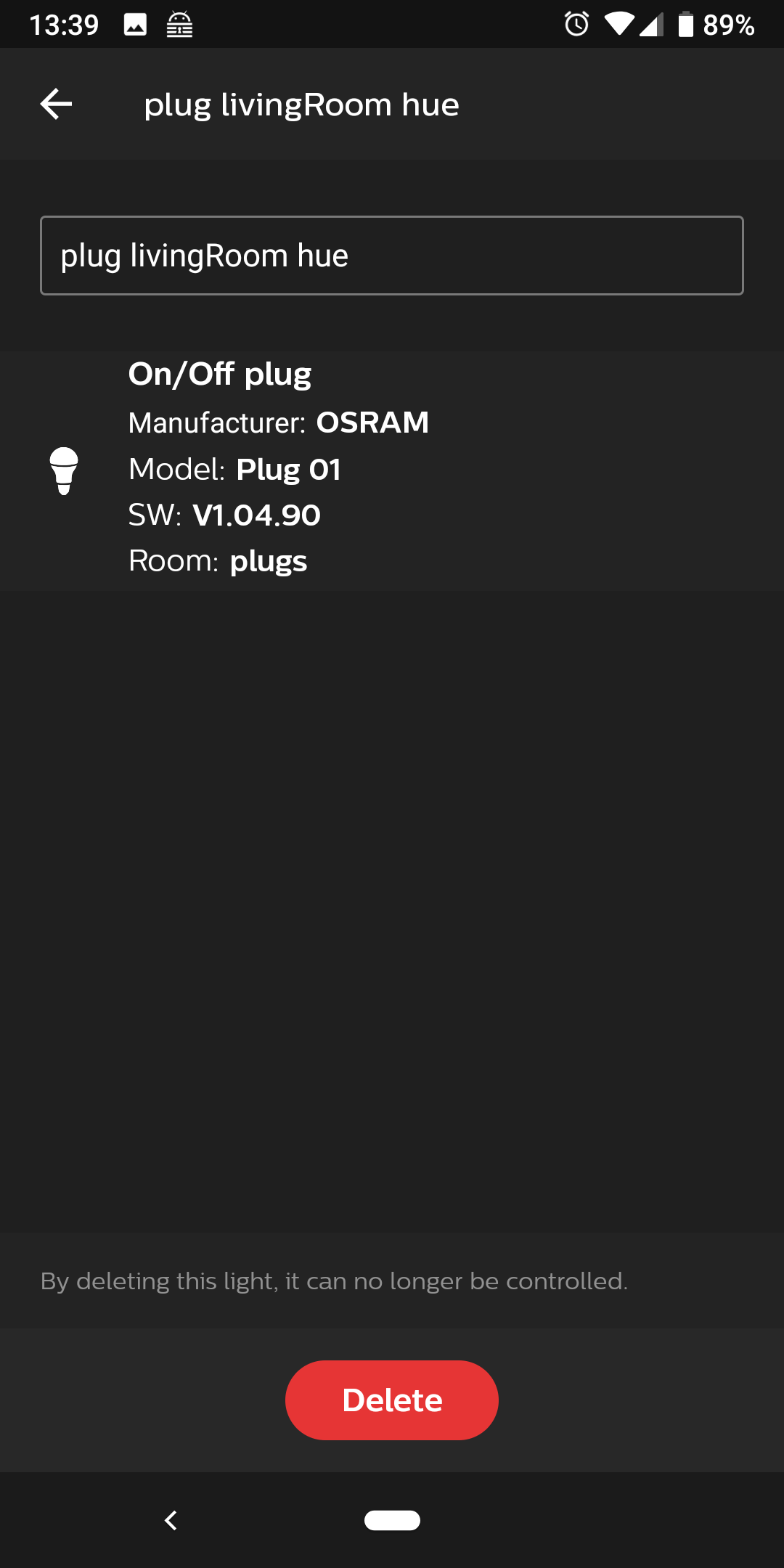784x1568 pixels.
Task: Delete this plug with the red button
Action: click(391, 1400)
